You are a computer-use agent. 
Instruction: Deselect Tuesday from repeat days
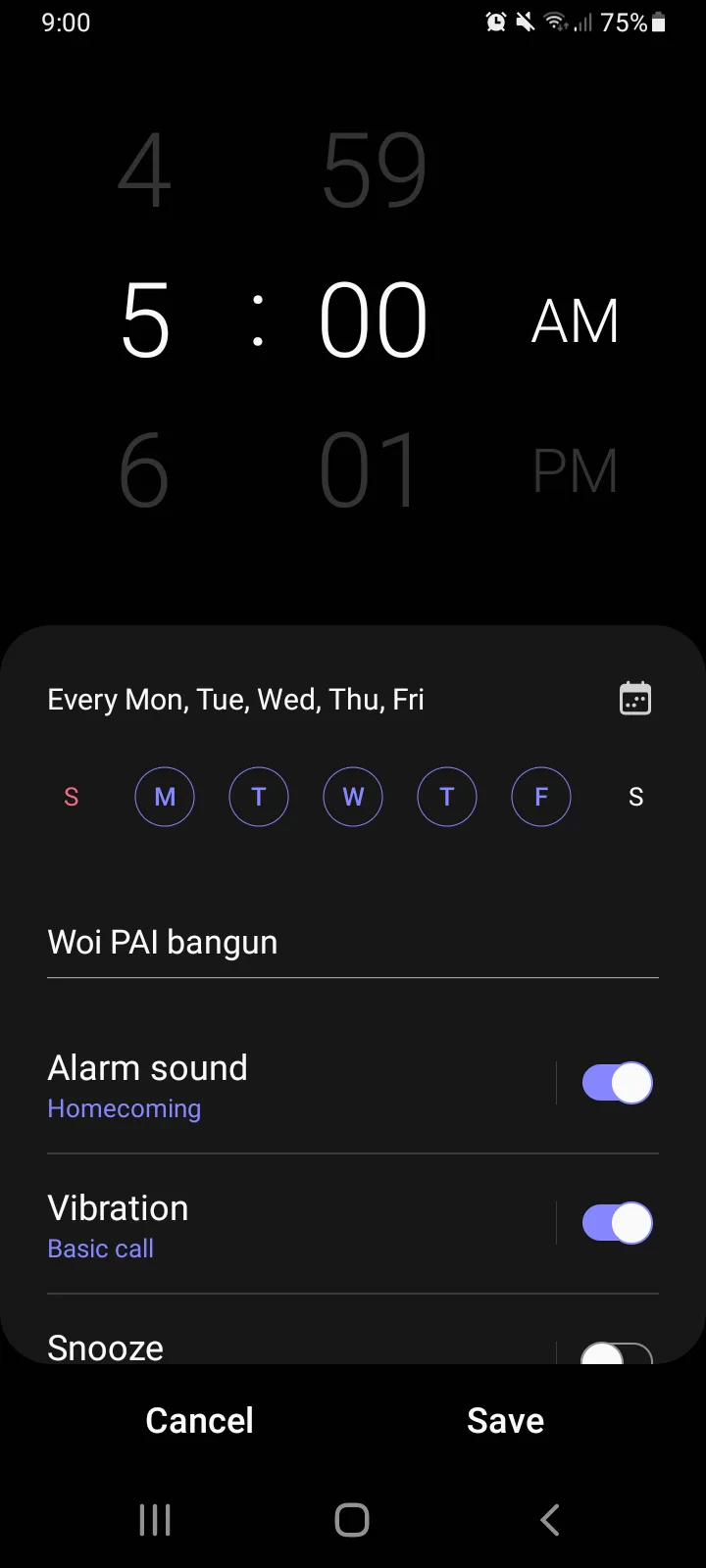pos(259,797)
